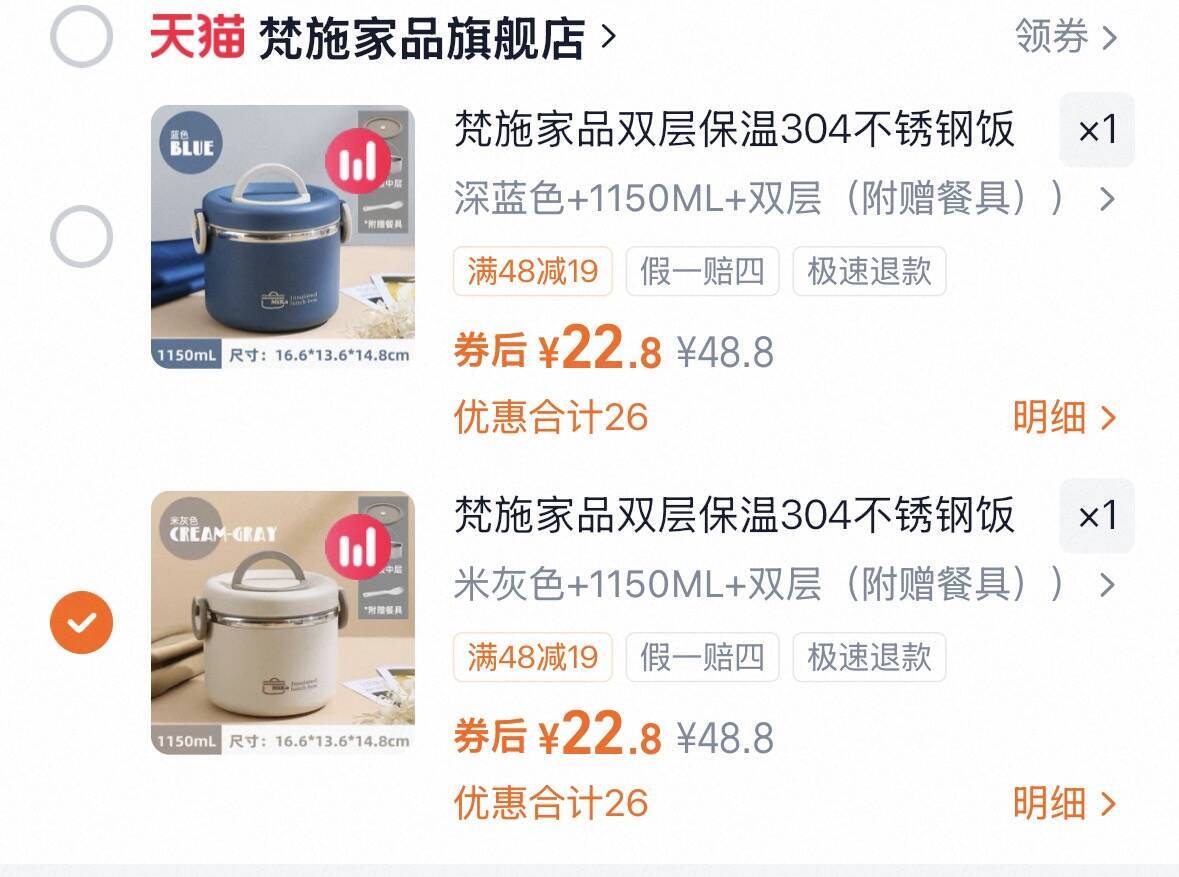Change quantity ×1 for the 米灰色 item
Image resolution: width=1179 pixels, height=877 pixels.
click(x=1097, y=516)
